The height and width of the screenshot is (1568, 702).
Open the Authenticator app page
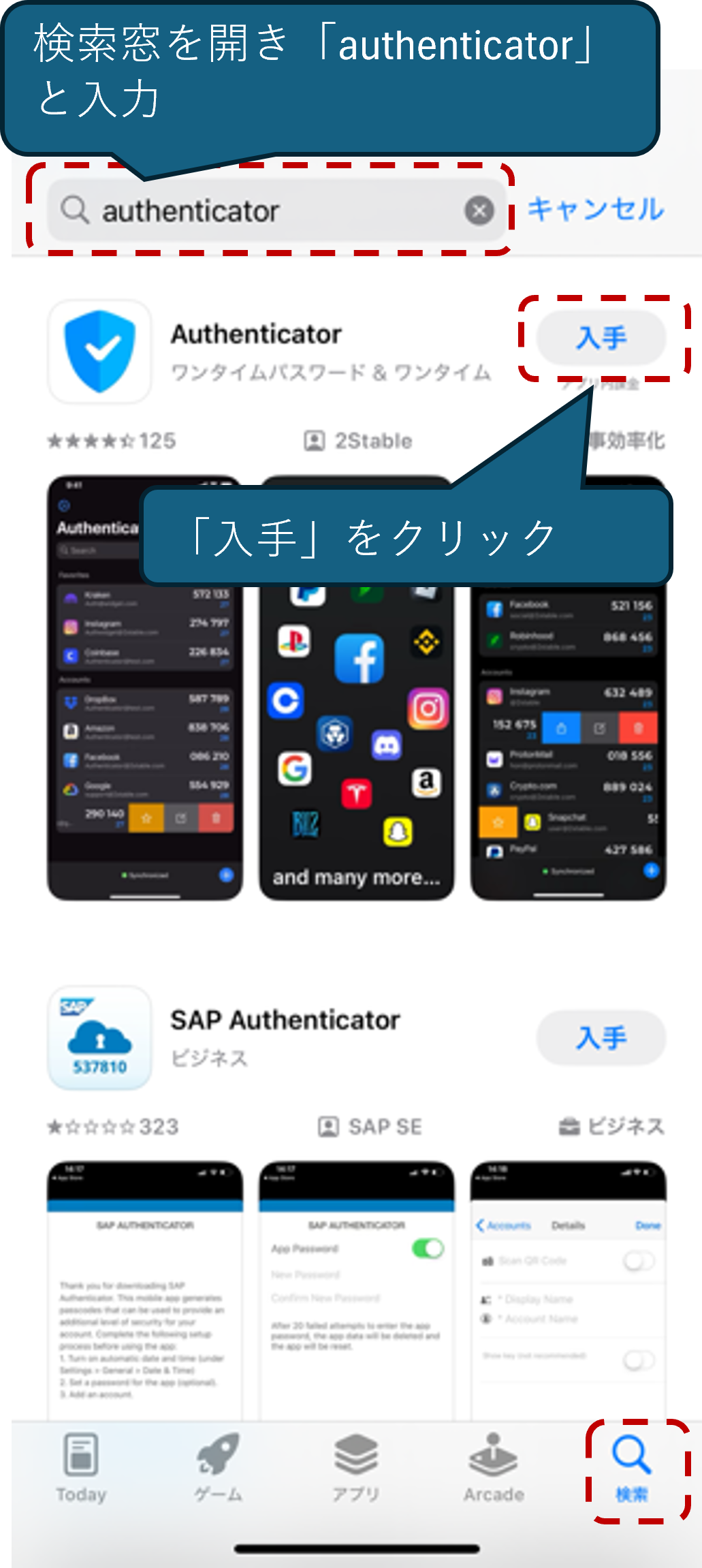pos(256,335)
